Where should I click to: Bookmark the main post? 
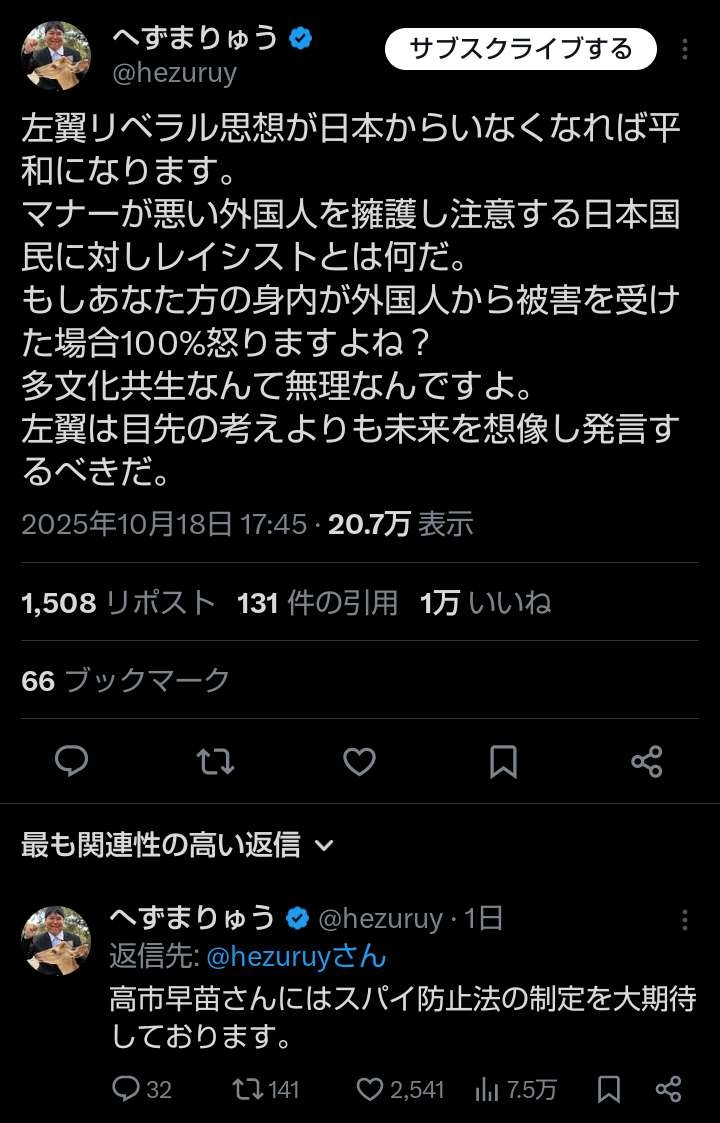click(x=503, y=762)
